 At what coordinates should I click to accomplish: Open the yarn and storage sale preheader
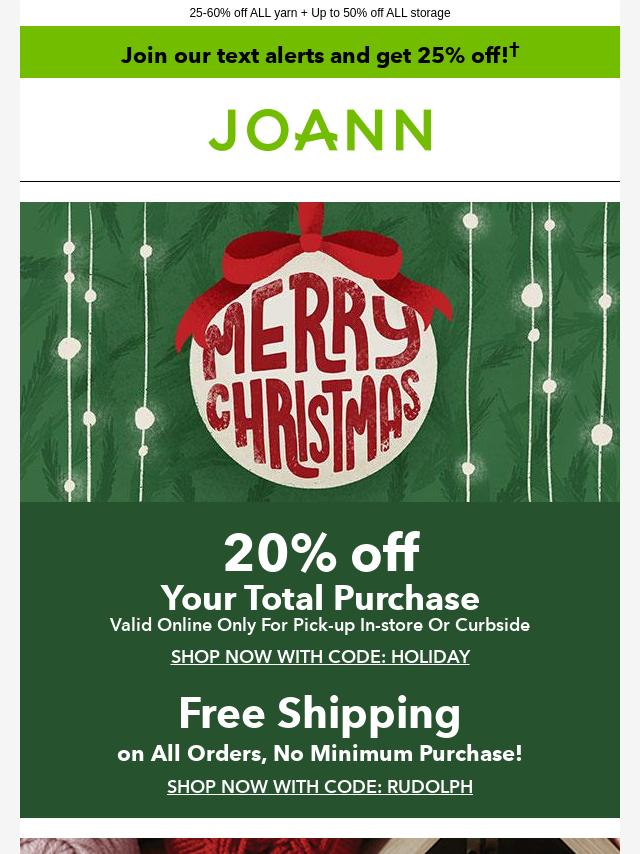(x=319, y=13)
